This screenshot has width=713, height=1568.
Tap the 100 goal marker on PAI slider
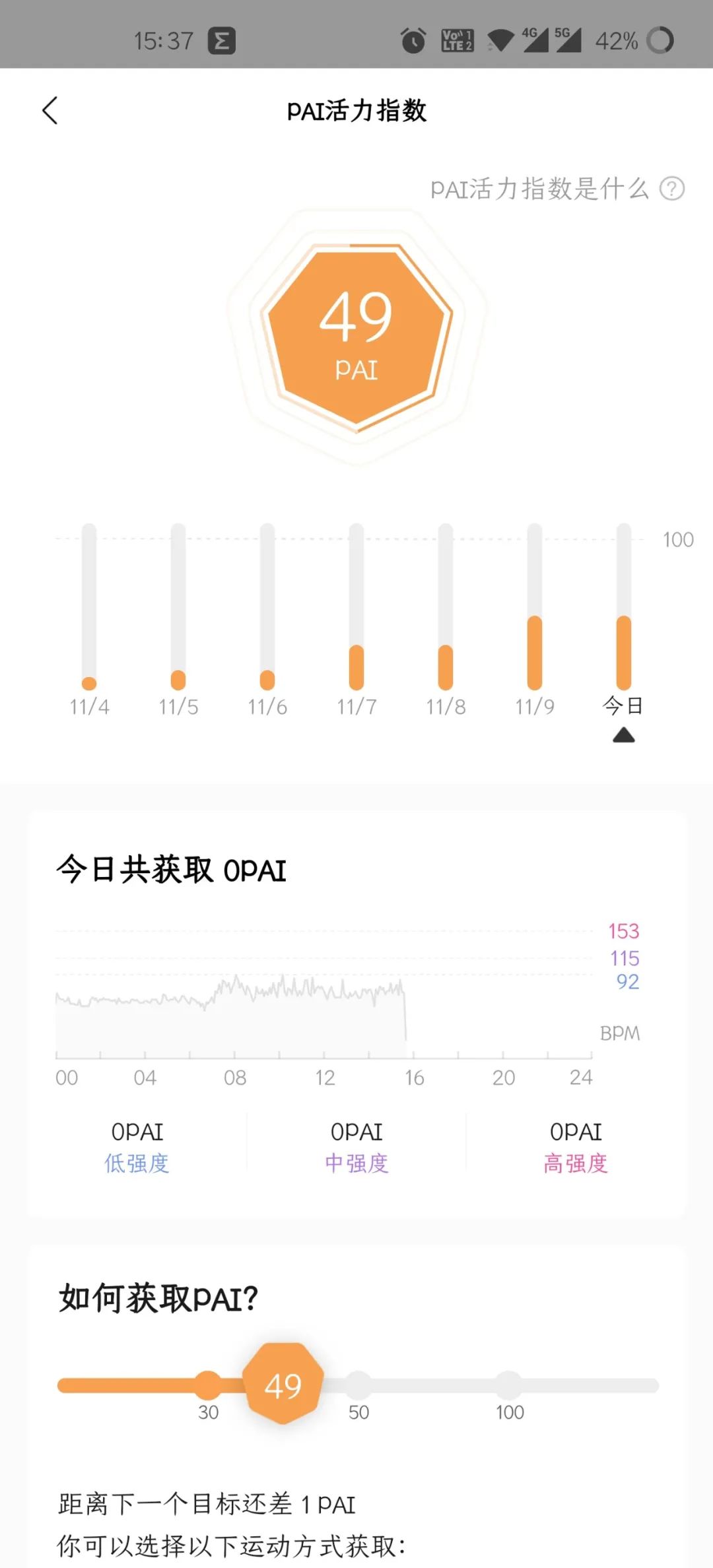[508, 1385]
